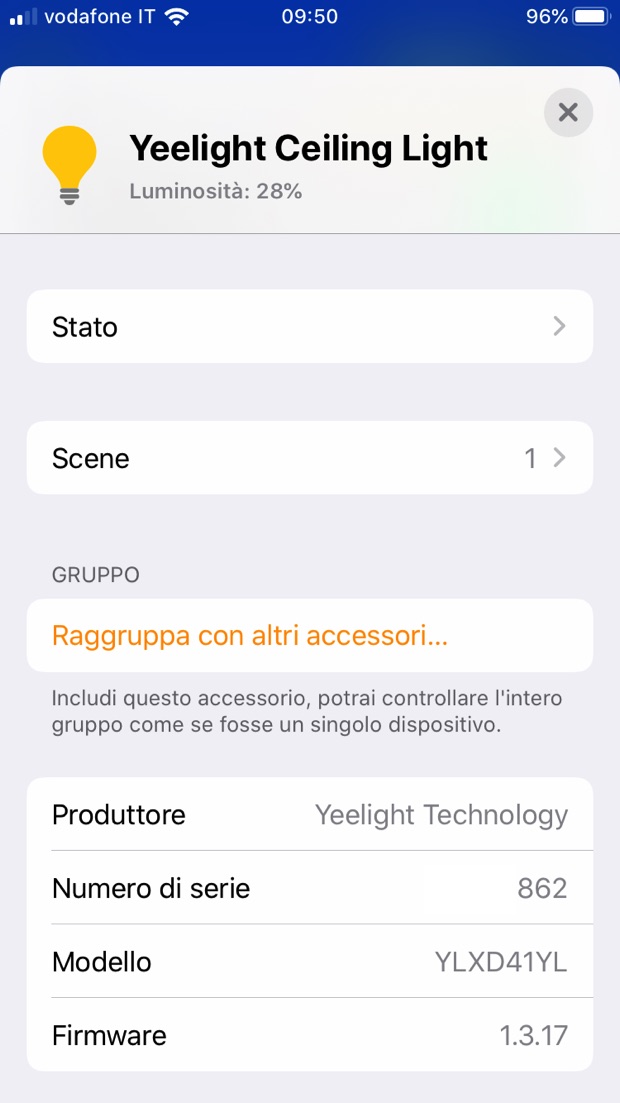Image resolution: width=620 pixels, height=1103 pixels.
Task: Open the Scene row
Action: pyautogui.click(x=309, y=458)
